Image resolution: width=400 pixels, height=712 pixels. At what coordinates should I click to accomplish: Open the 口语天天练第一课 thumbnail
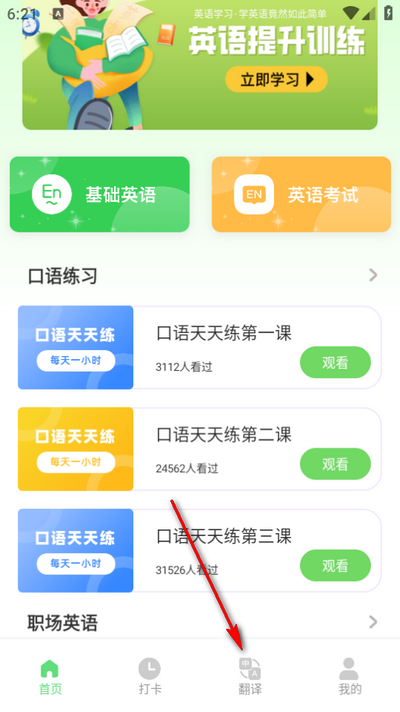pyautogui.click(x=76, y=347)
